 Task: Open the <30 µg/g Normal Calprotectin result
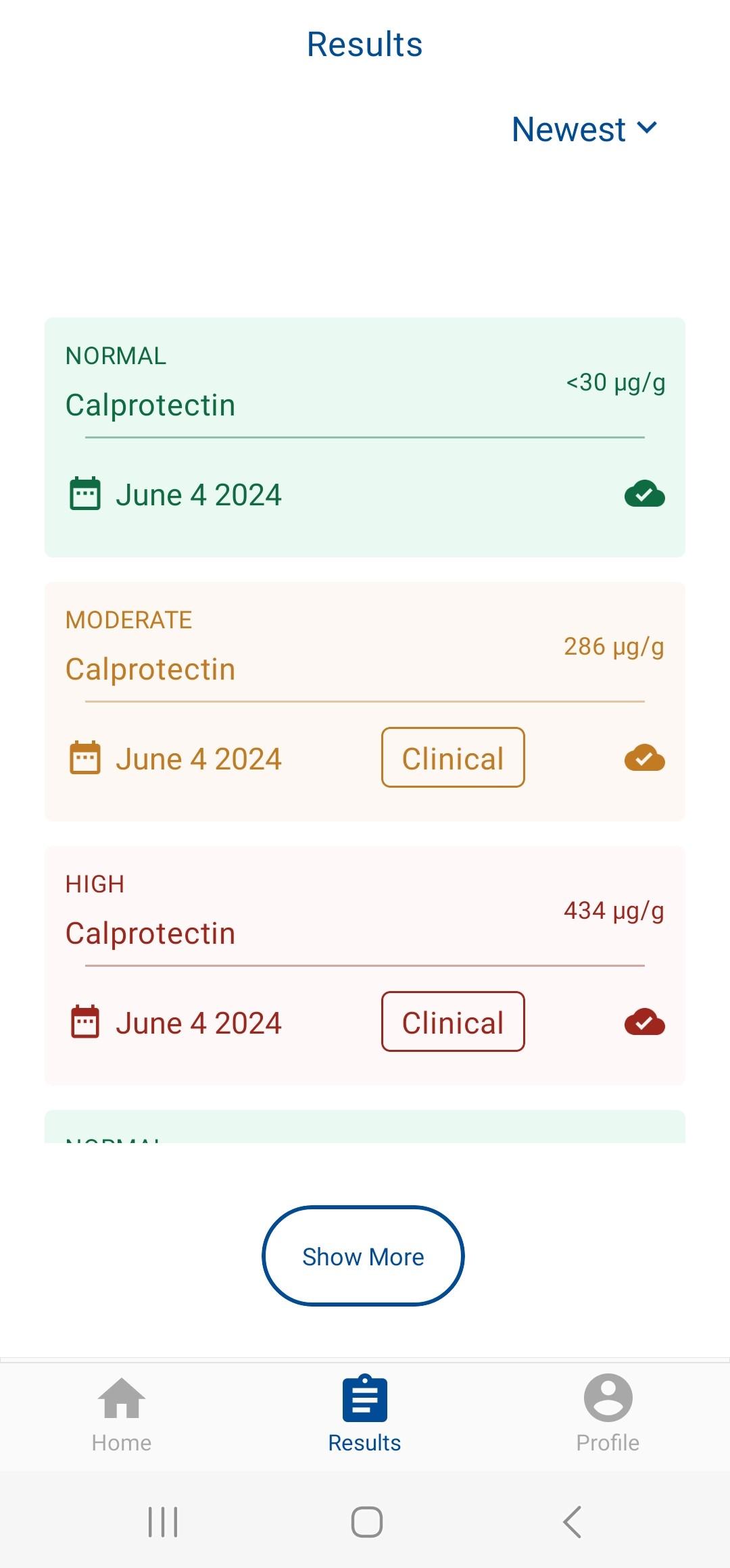click(365, 437)
